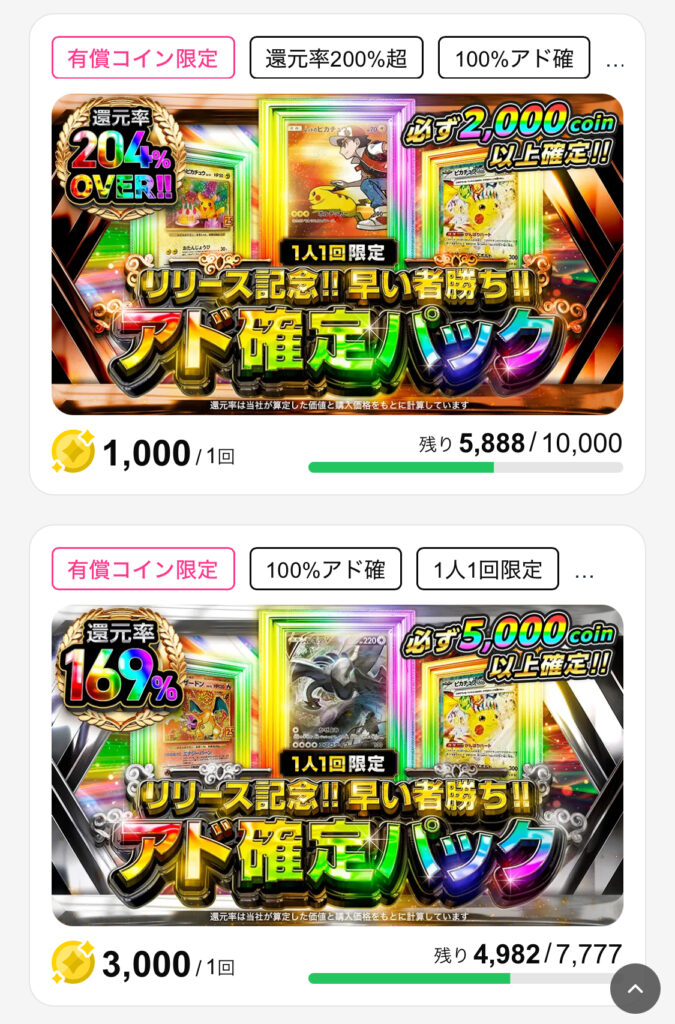This screenshot has height=1024, width=675.
Task: Open the 1,000 coin 204% return pack
Action: (x=337, y=254)
